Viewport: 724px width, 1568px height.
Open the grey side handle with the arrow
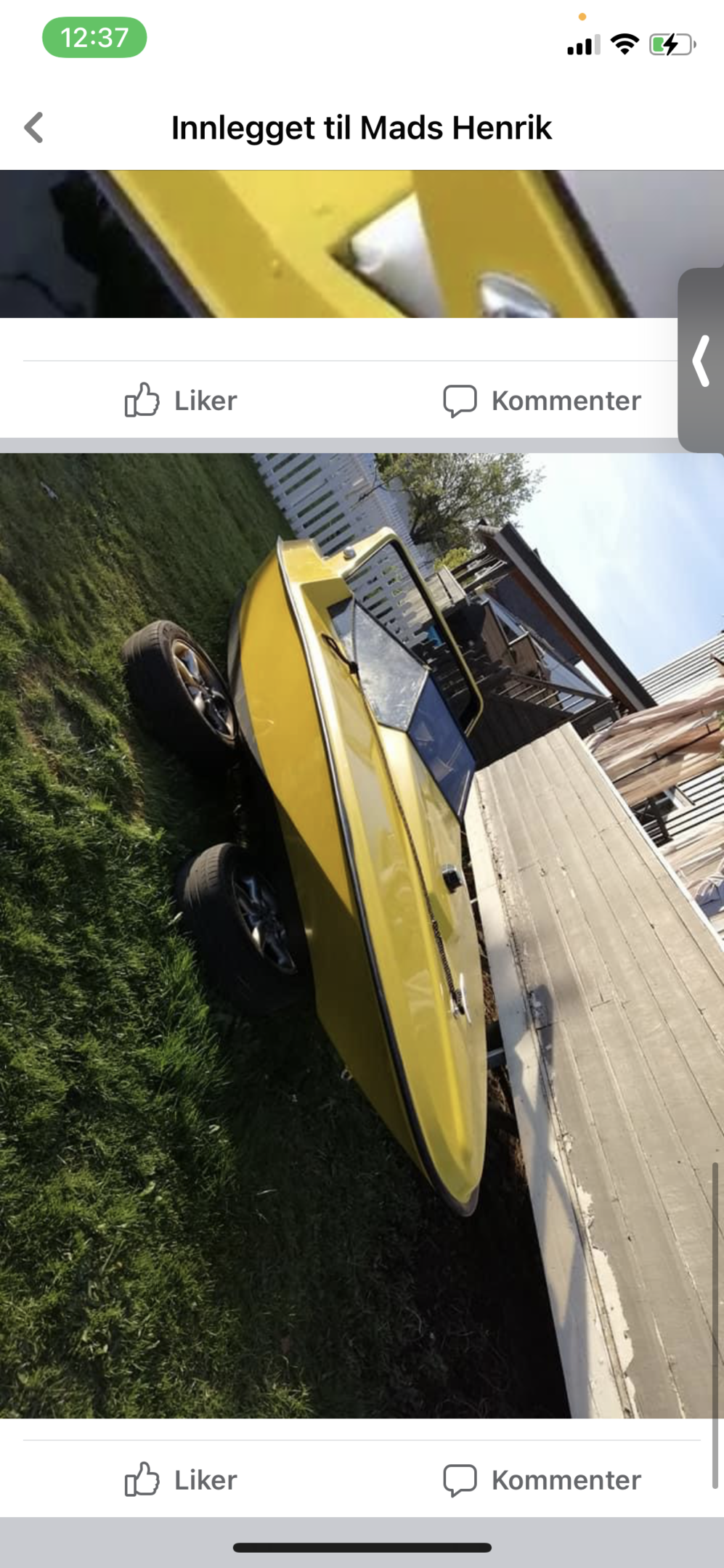click(x=701, y=360)
